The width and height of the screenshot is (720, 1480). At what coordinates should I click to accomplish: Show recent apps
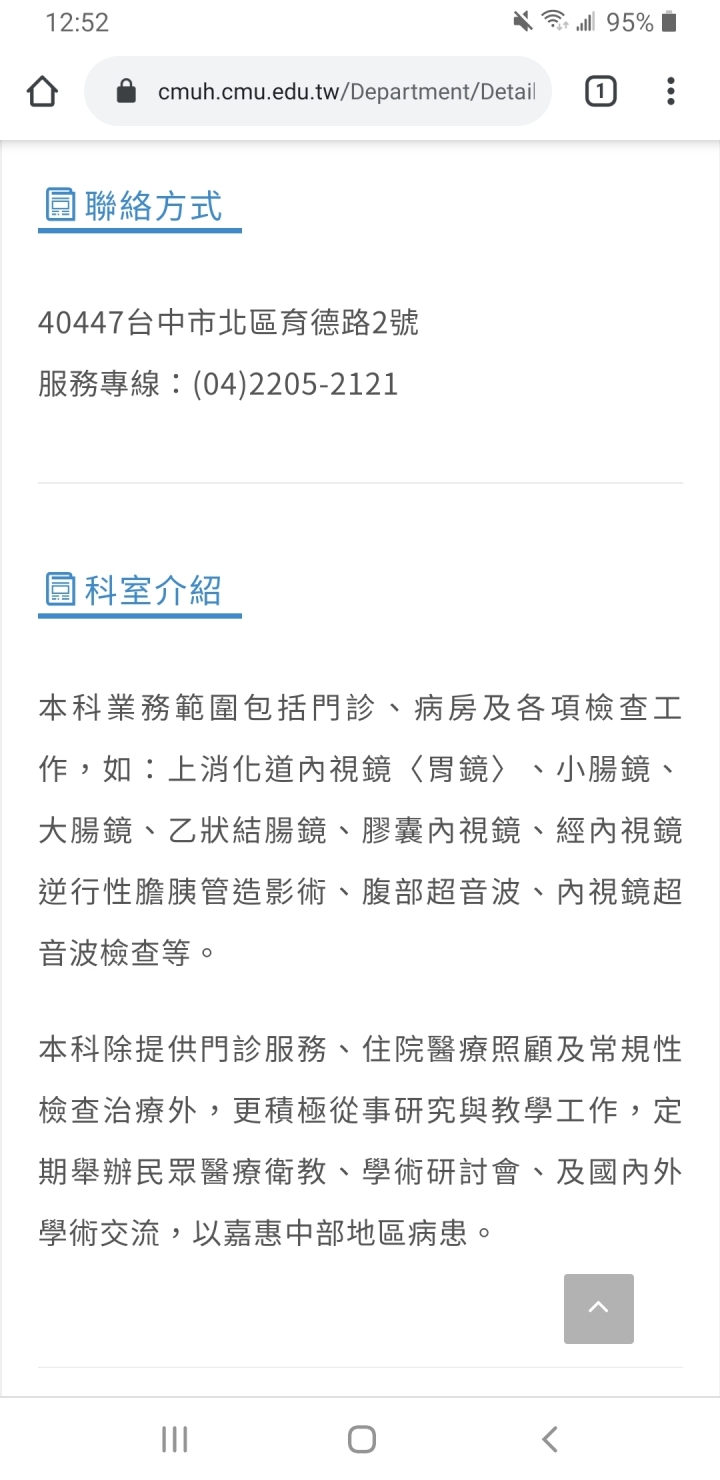coord(175,1439)
